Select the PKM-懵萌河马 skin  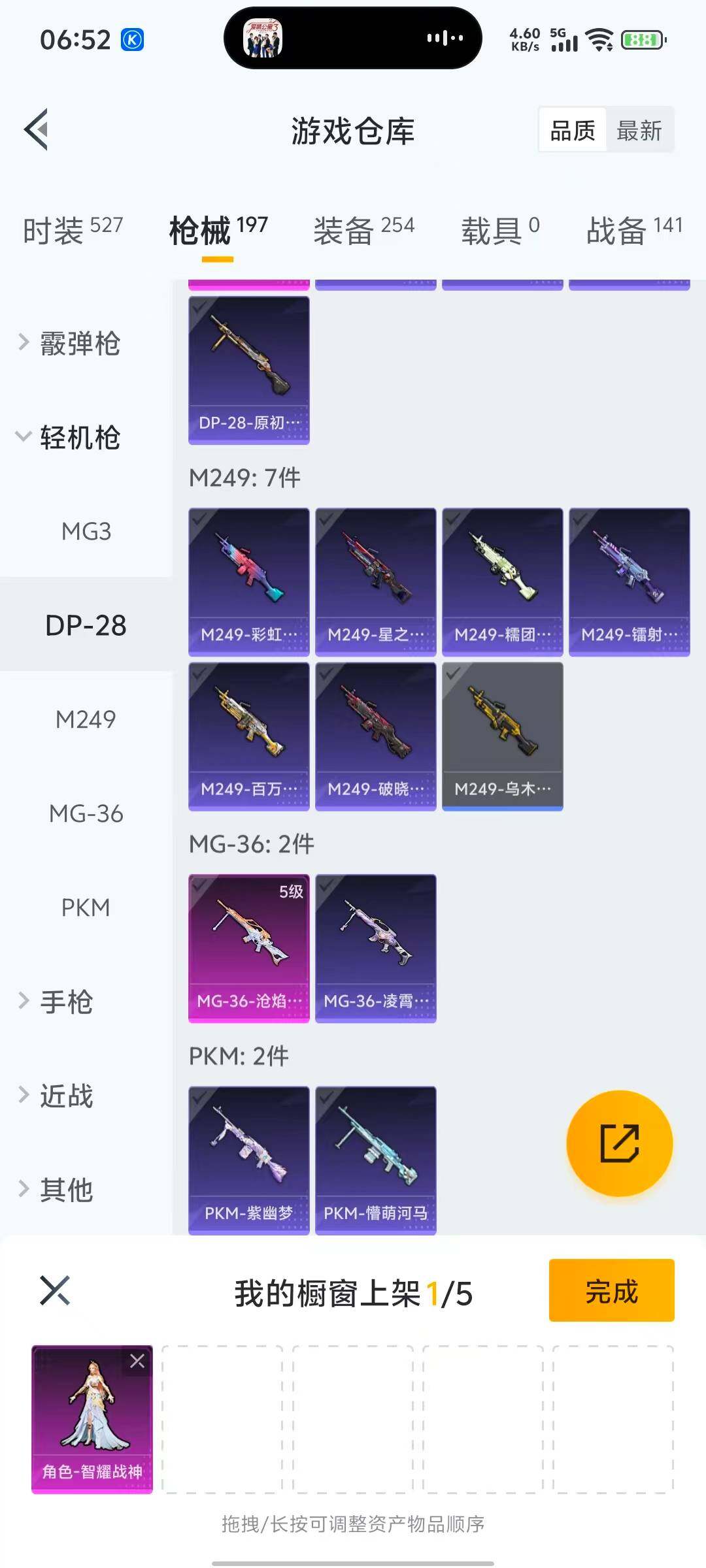click(376, 1160)
